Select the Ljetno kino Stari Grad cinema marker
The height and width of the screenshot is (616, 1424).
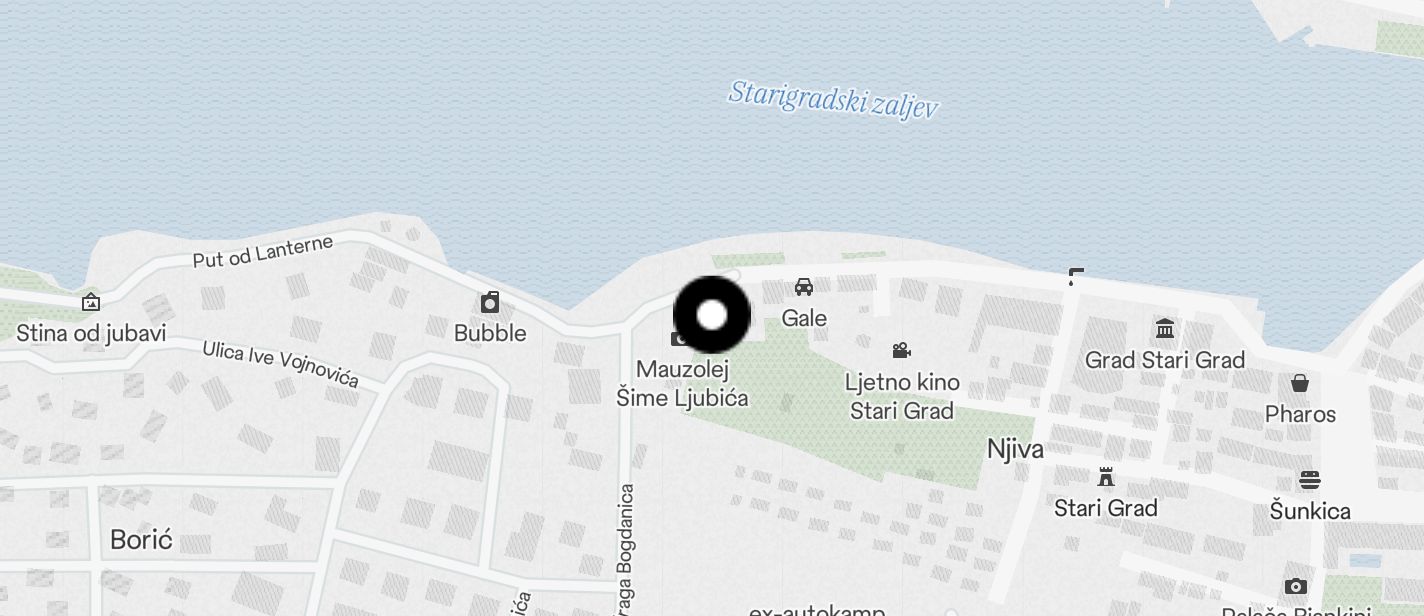[x=901, y=351]
